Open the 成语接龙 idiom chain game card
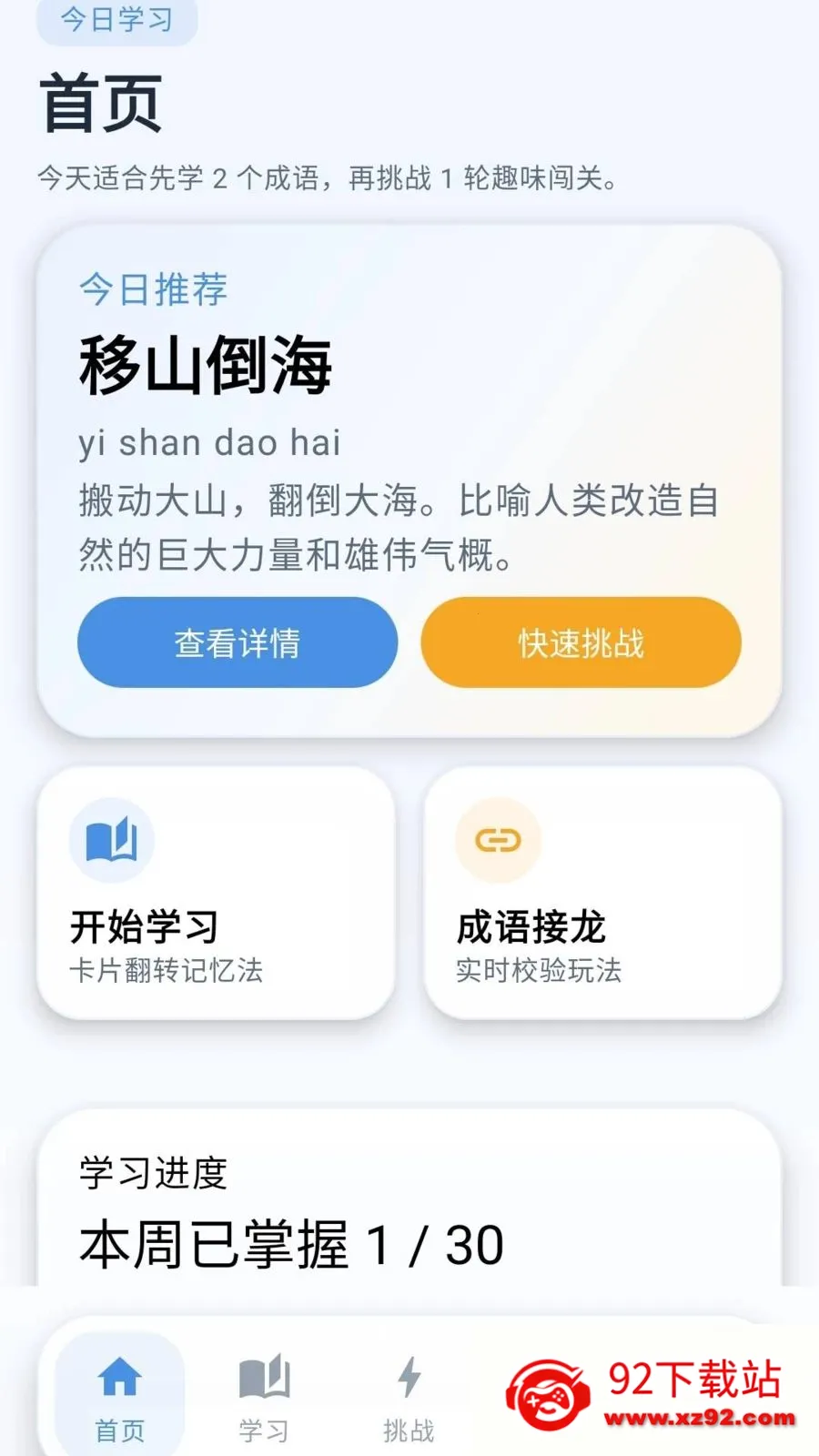Viewport: 819px width, 1456px height. (x=602, y=896)
